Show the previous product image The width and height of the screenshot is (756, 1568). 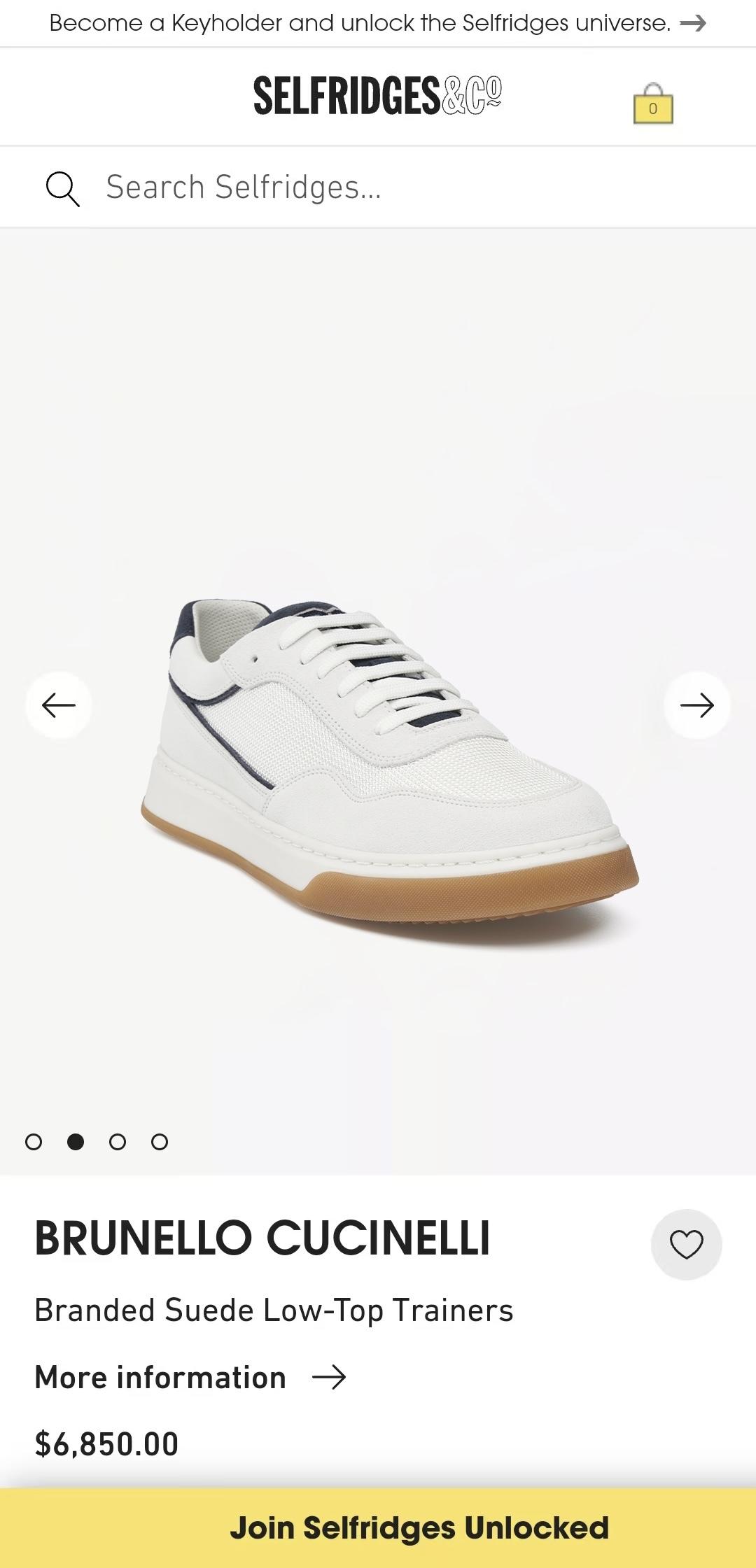click(59, 705)
